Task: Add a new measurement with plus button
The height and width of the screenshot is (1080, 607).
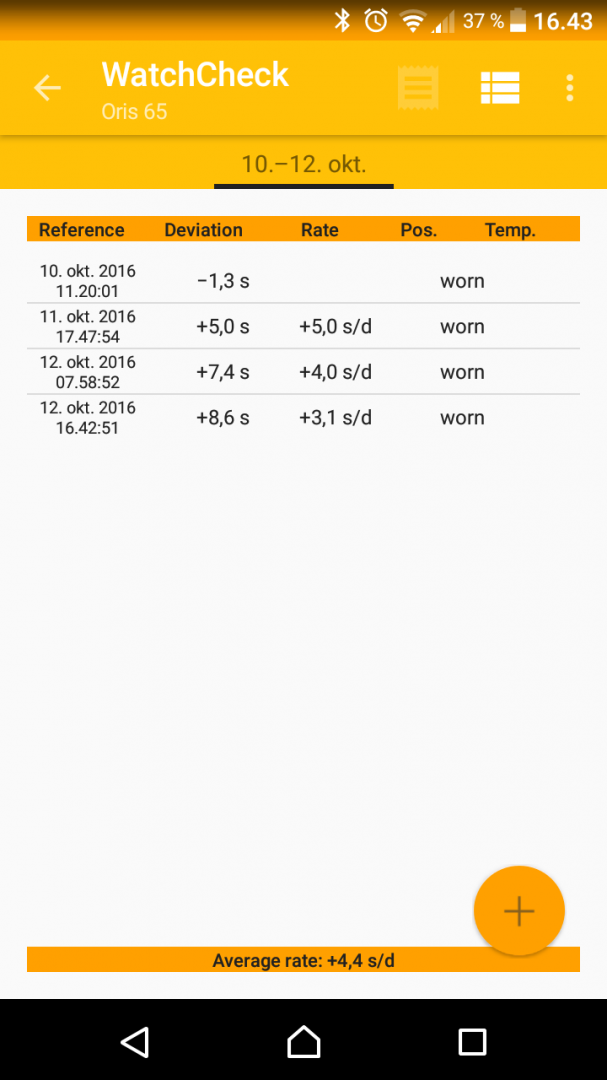Action: [519, 911]
